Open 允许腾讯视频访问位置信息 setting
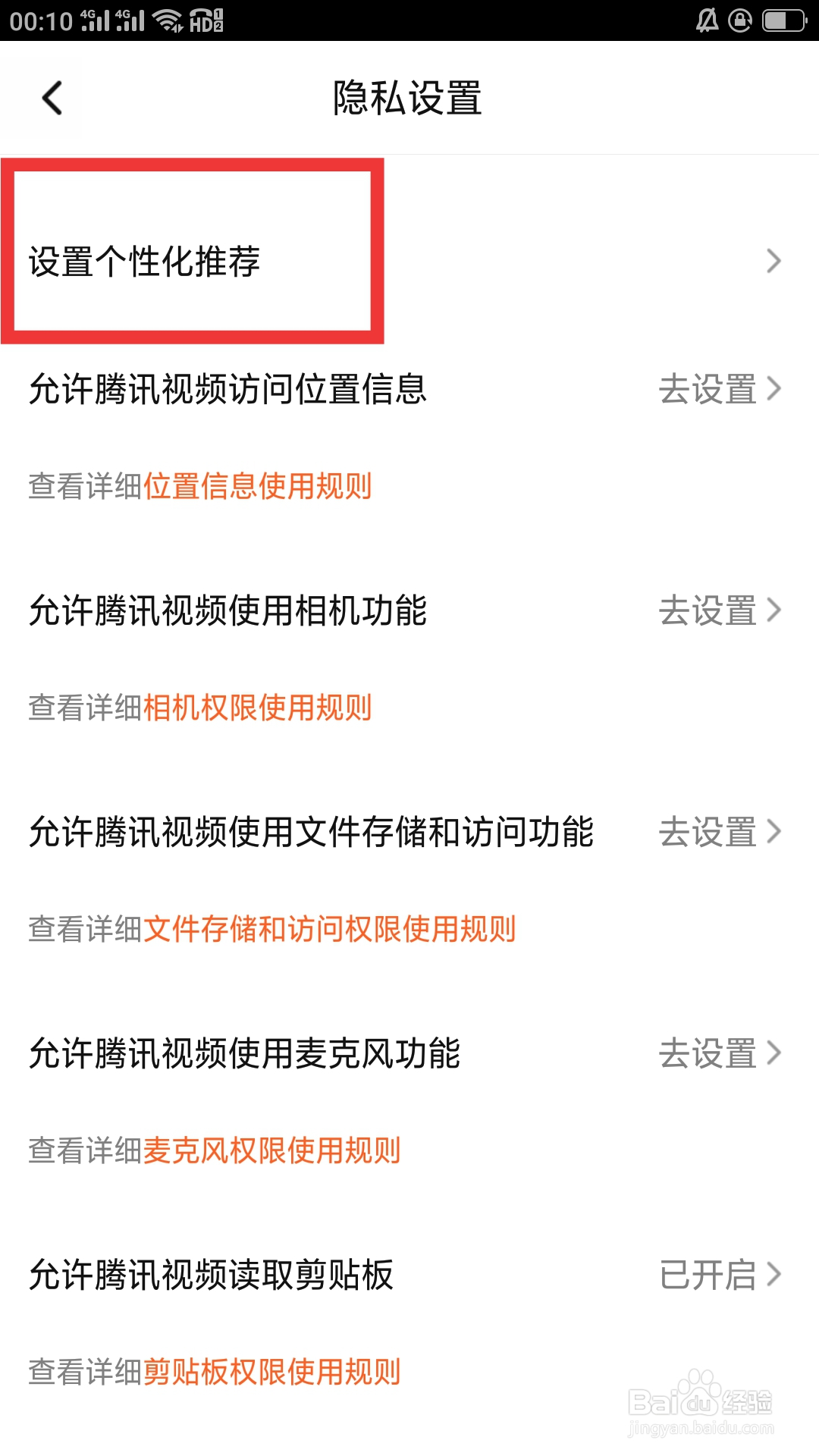This screenshot has width=819, height=1456. coord(718,389)
